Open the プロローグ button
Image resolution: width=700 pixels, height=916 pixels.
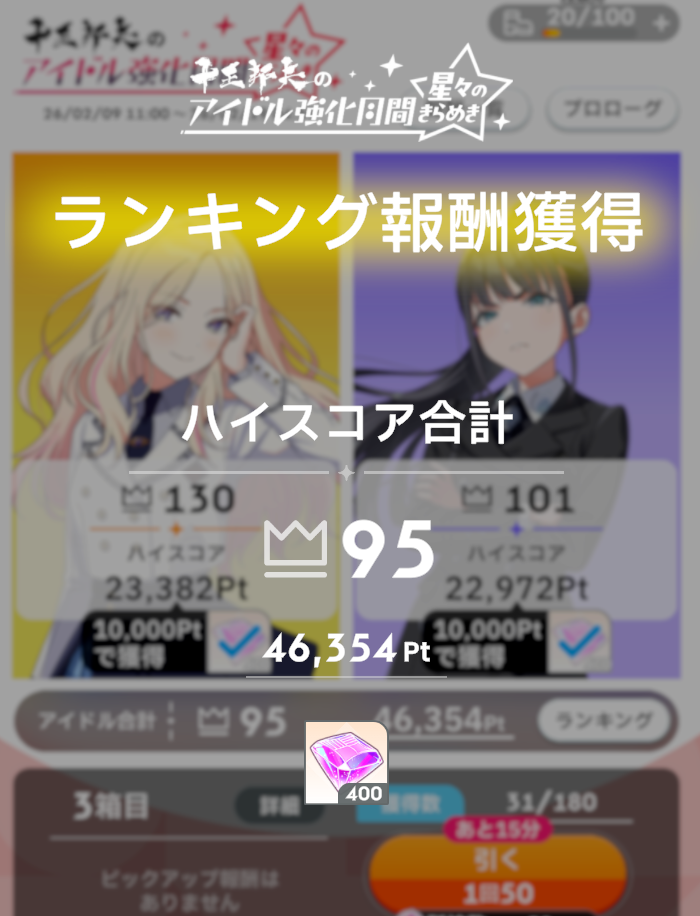click(x=612, y=109)
